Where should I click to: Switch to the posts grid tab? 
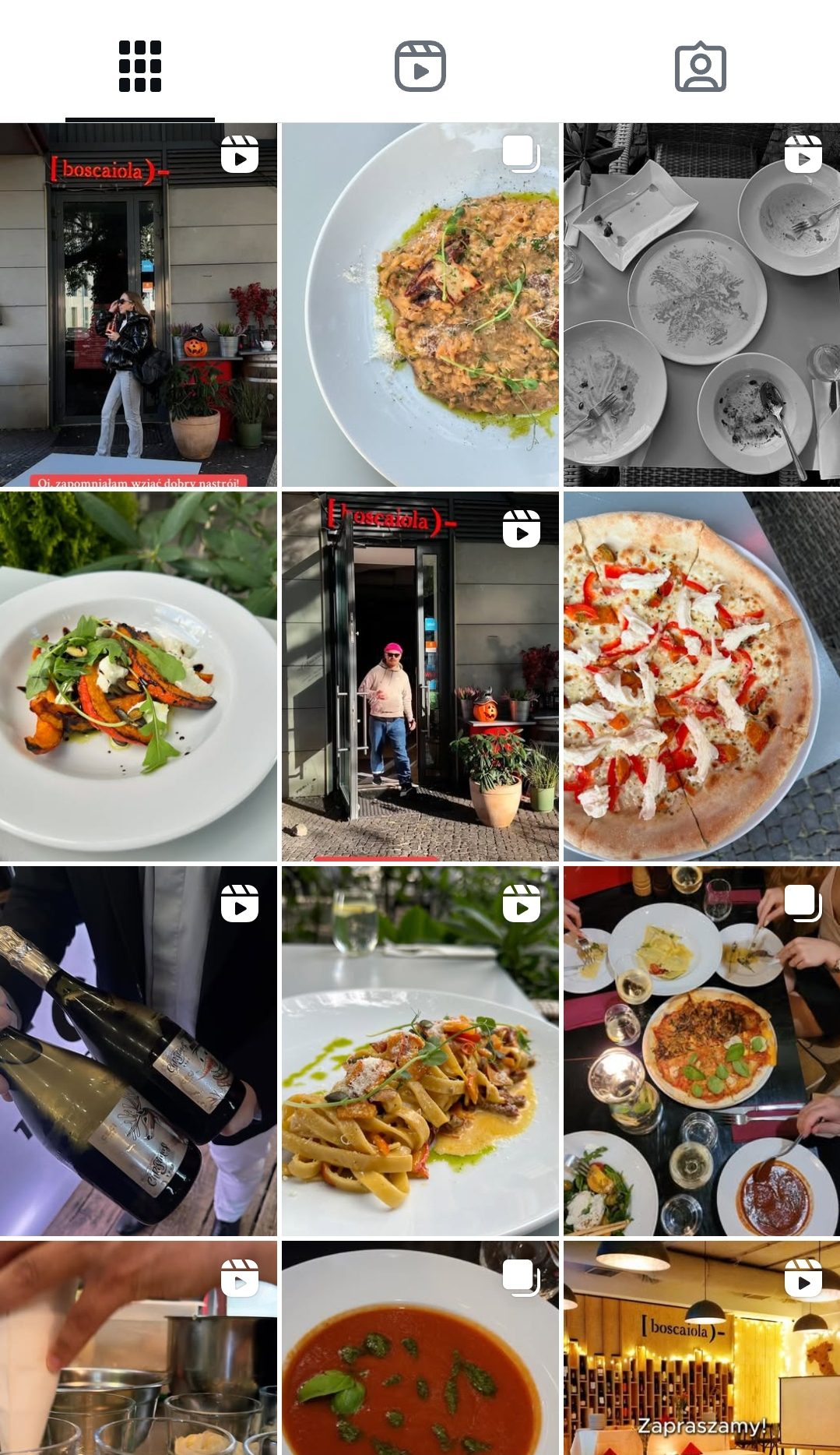pyautogui.click(x=140, y=67)
